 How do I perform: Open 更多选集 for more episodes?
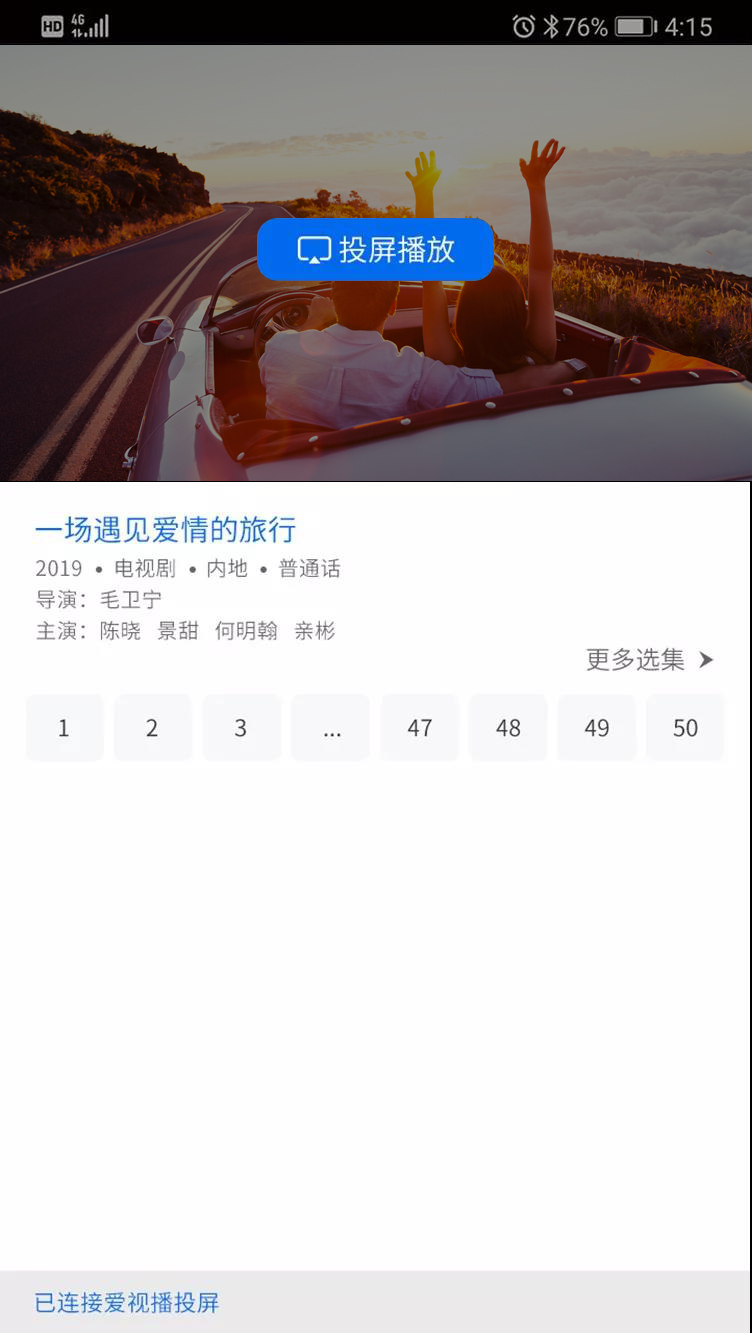pos(649,659)
